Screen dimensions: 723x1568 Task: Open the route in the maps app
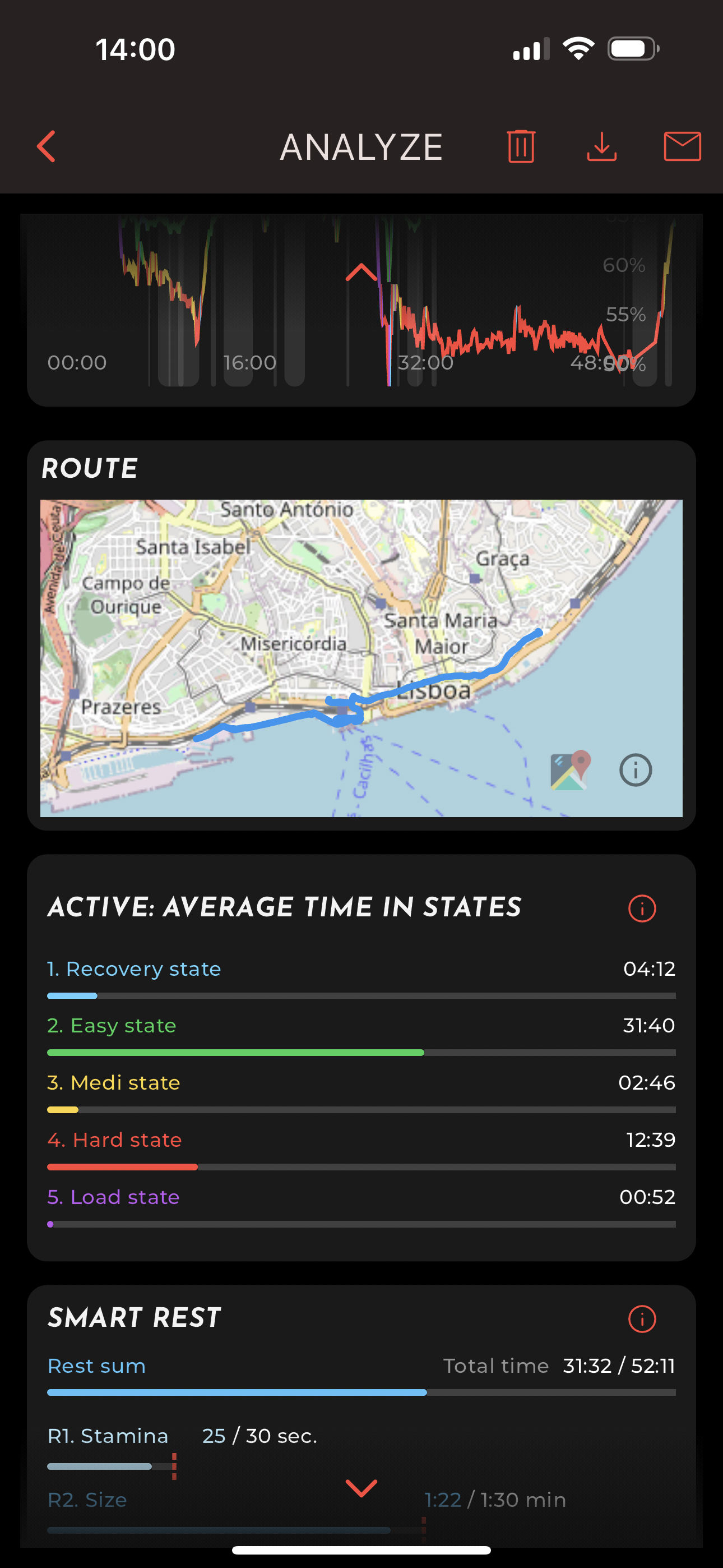pyautogui.click(x=570, y=770)
